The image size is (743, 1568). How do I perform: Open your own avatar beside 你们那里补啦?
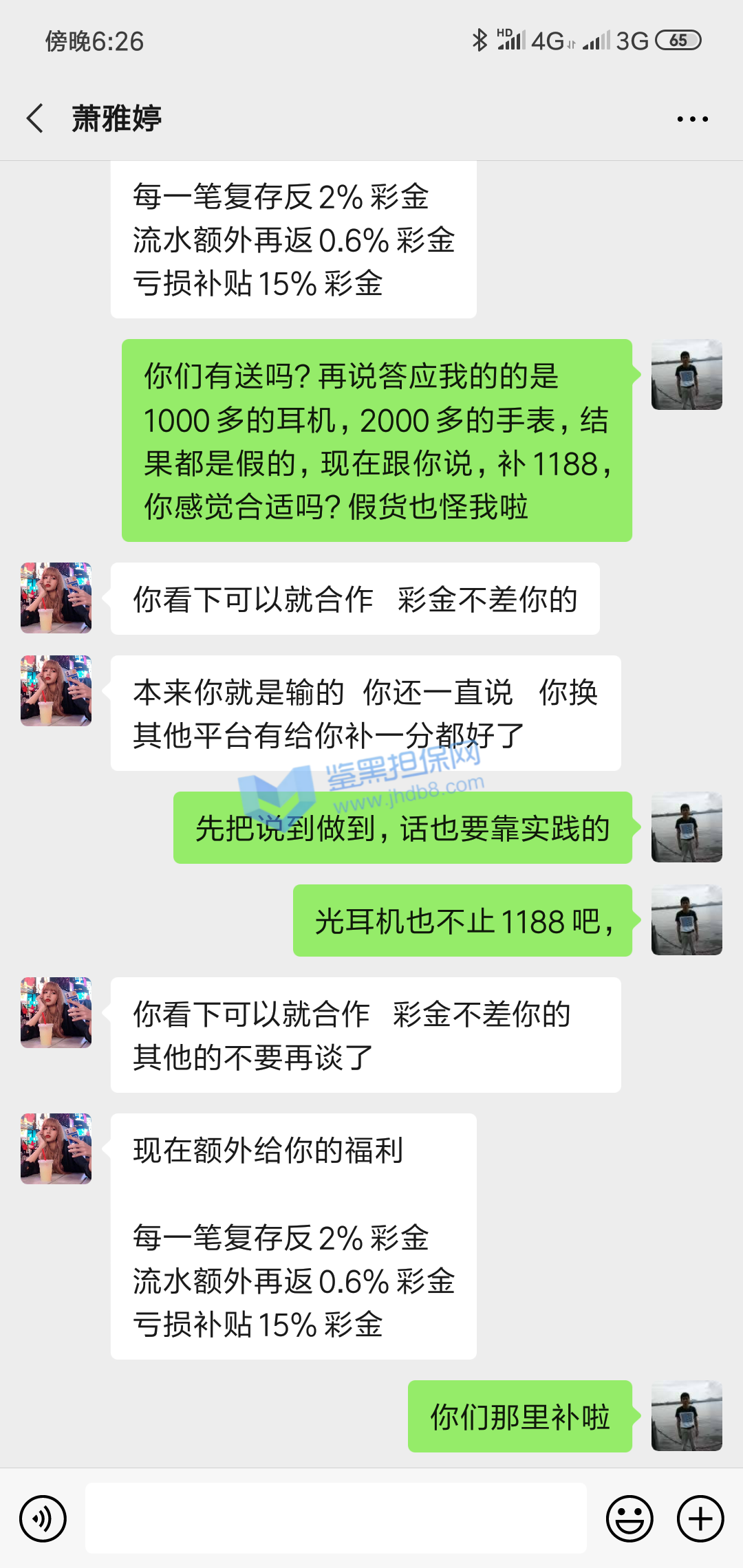point(687,1416)
